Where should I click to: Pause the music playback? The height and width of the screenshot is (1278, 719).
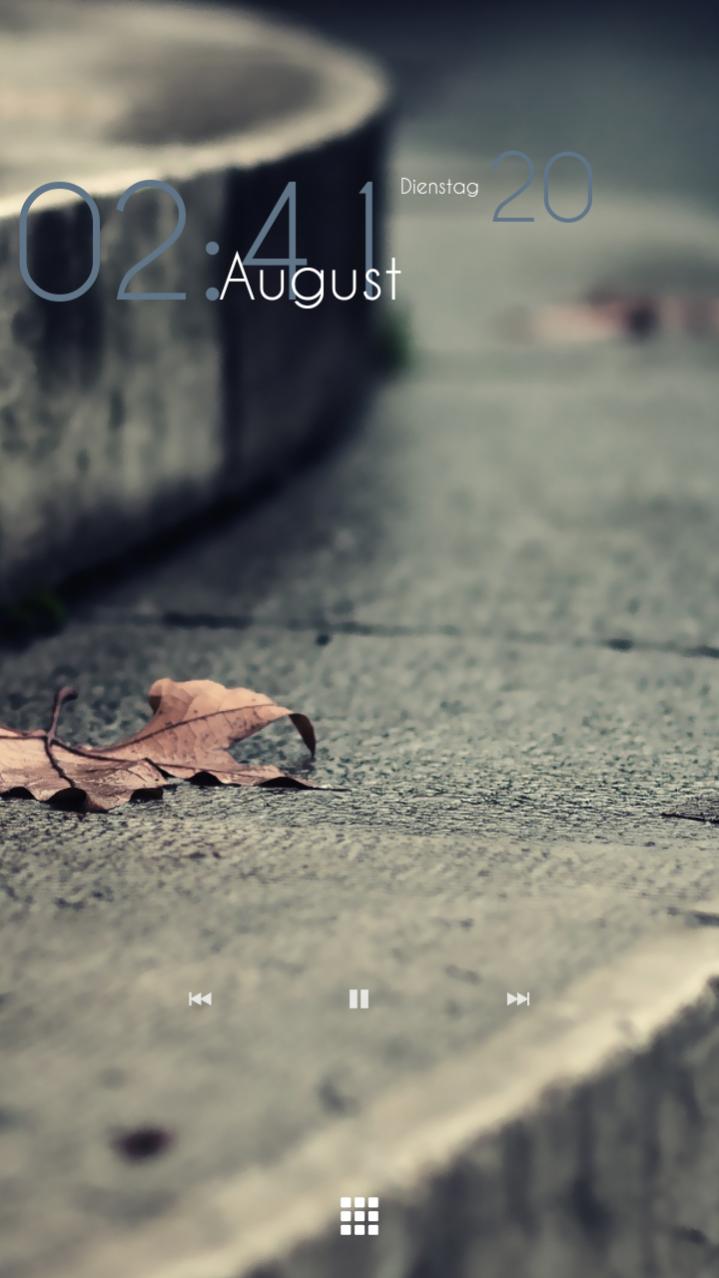pyautogui.click(x=359, y=998)
